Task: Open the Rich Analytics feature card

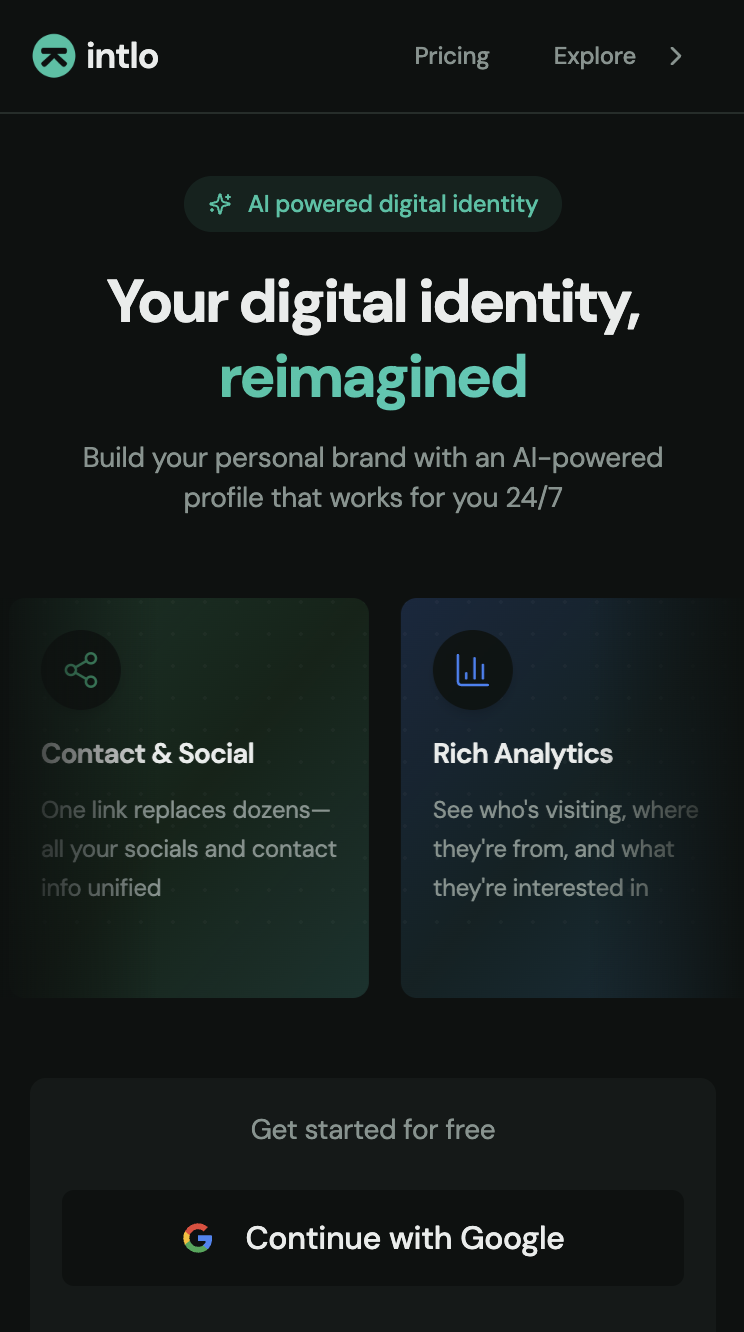Action: pyautogui.click(x=570, y=797)
